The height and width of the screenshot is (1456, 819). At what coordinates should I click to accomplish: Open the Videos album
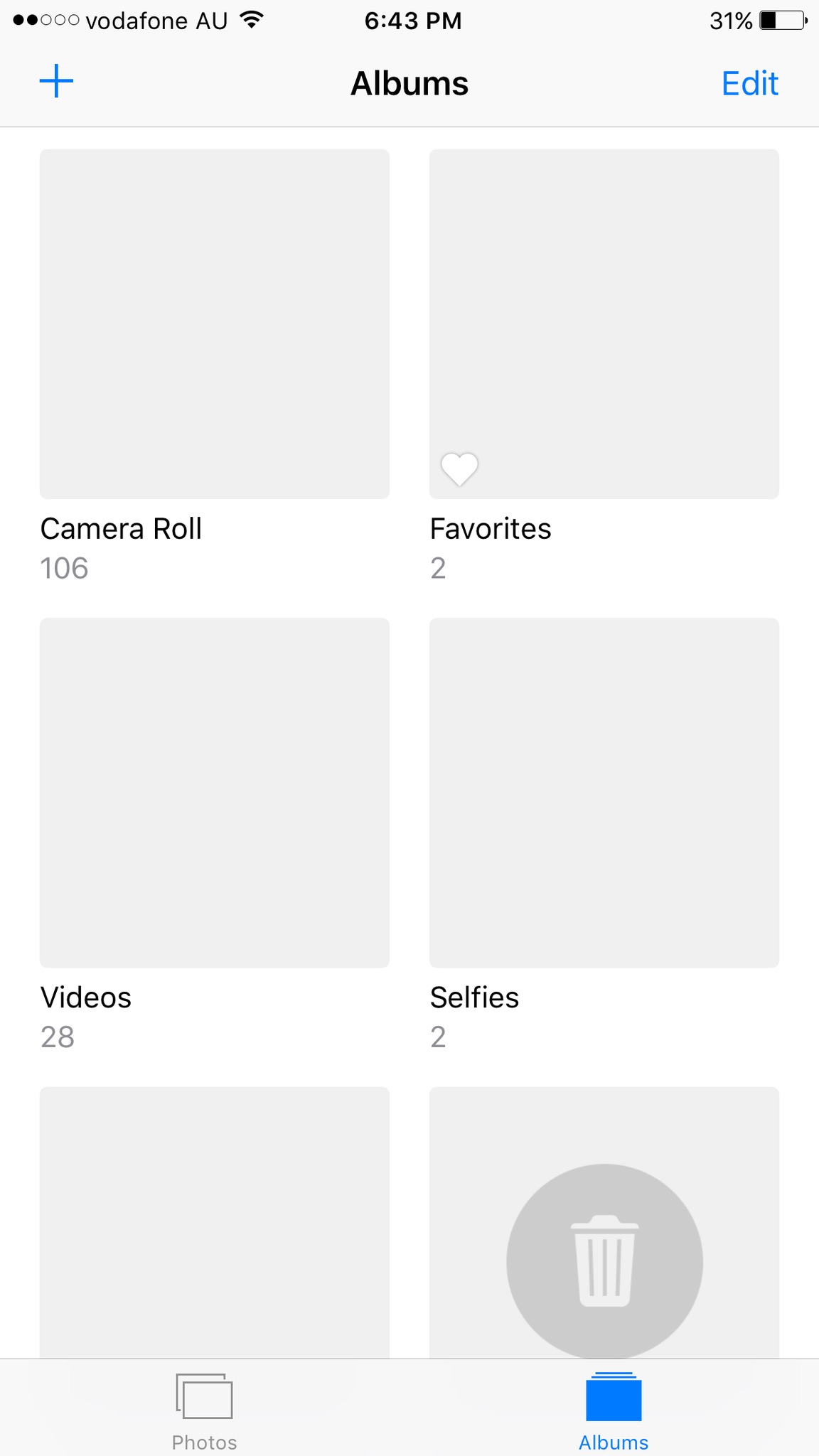coord(215,793)
